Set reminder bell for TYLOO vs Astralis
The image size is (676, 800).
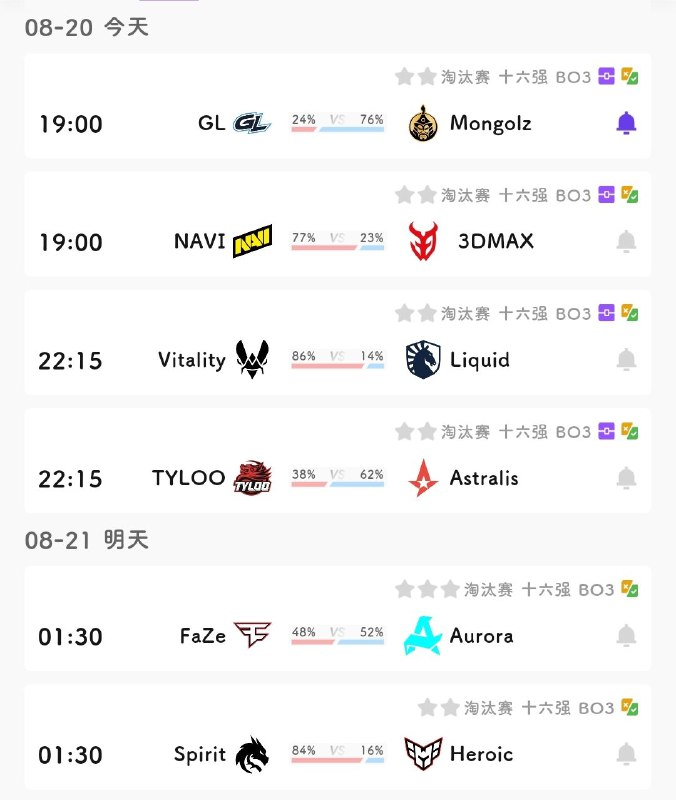[626, 478]
